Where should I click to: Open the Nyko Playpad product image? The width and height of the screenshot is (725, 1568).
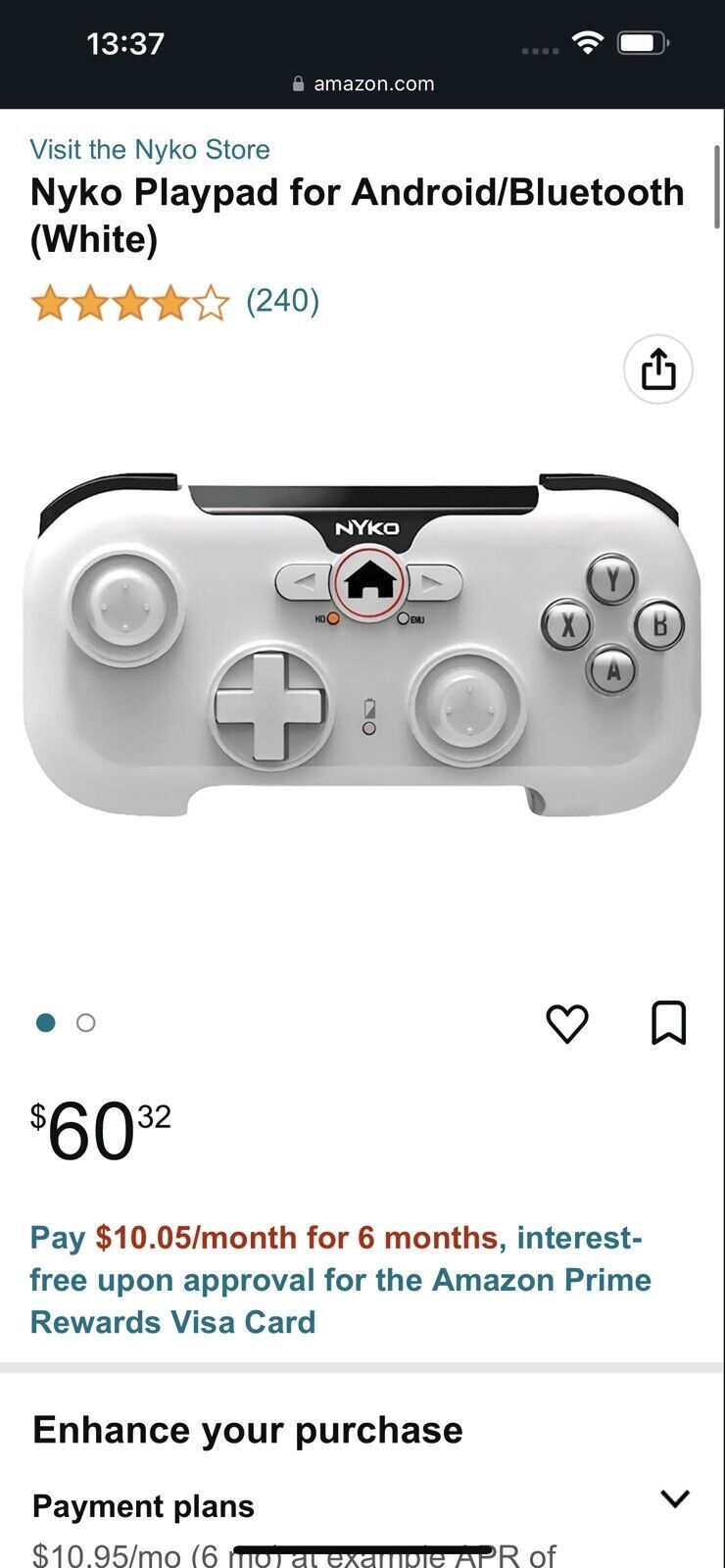tap(362, 646)
